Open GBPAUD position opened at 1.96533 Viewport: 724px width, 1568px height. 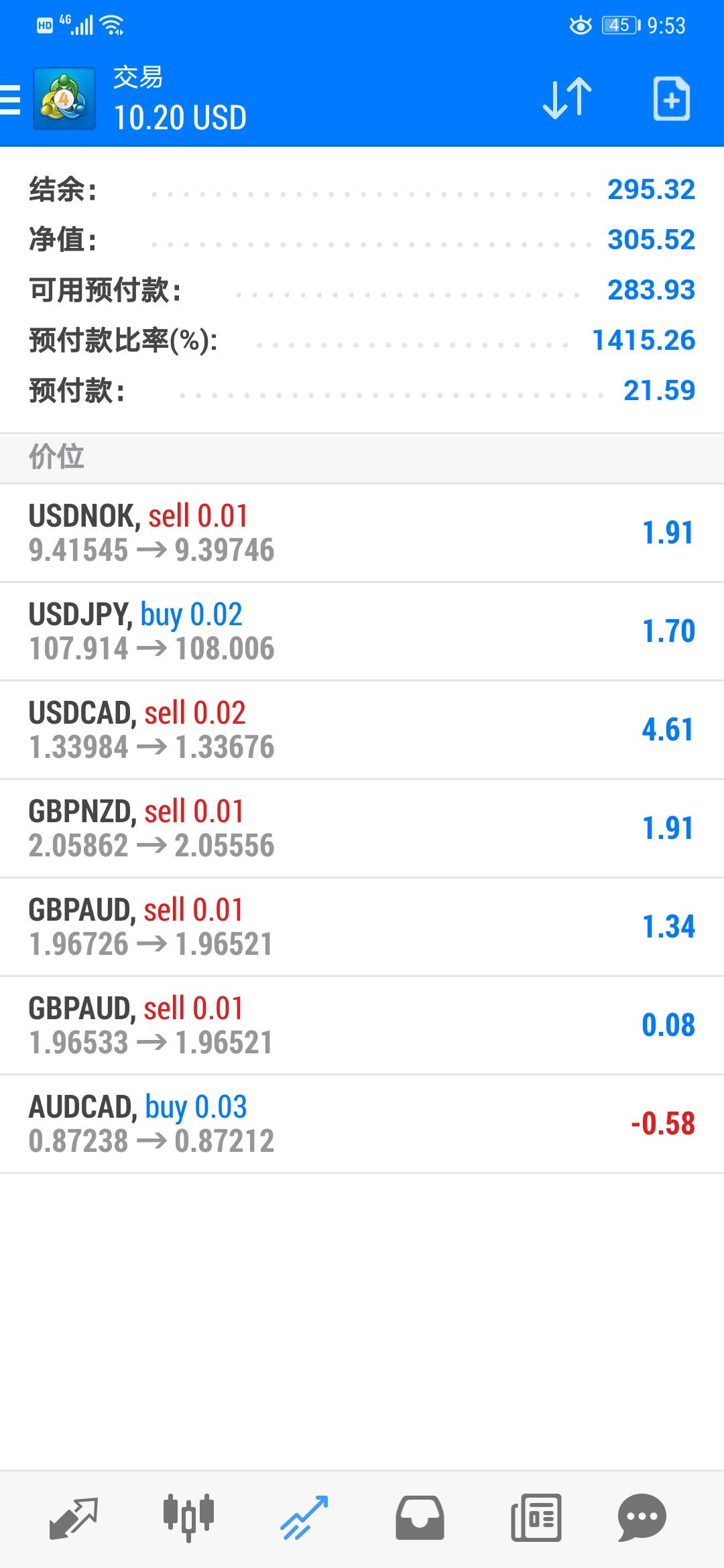(362, 1025)
